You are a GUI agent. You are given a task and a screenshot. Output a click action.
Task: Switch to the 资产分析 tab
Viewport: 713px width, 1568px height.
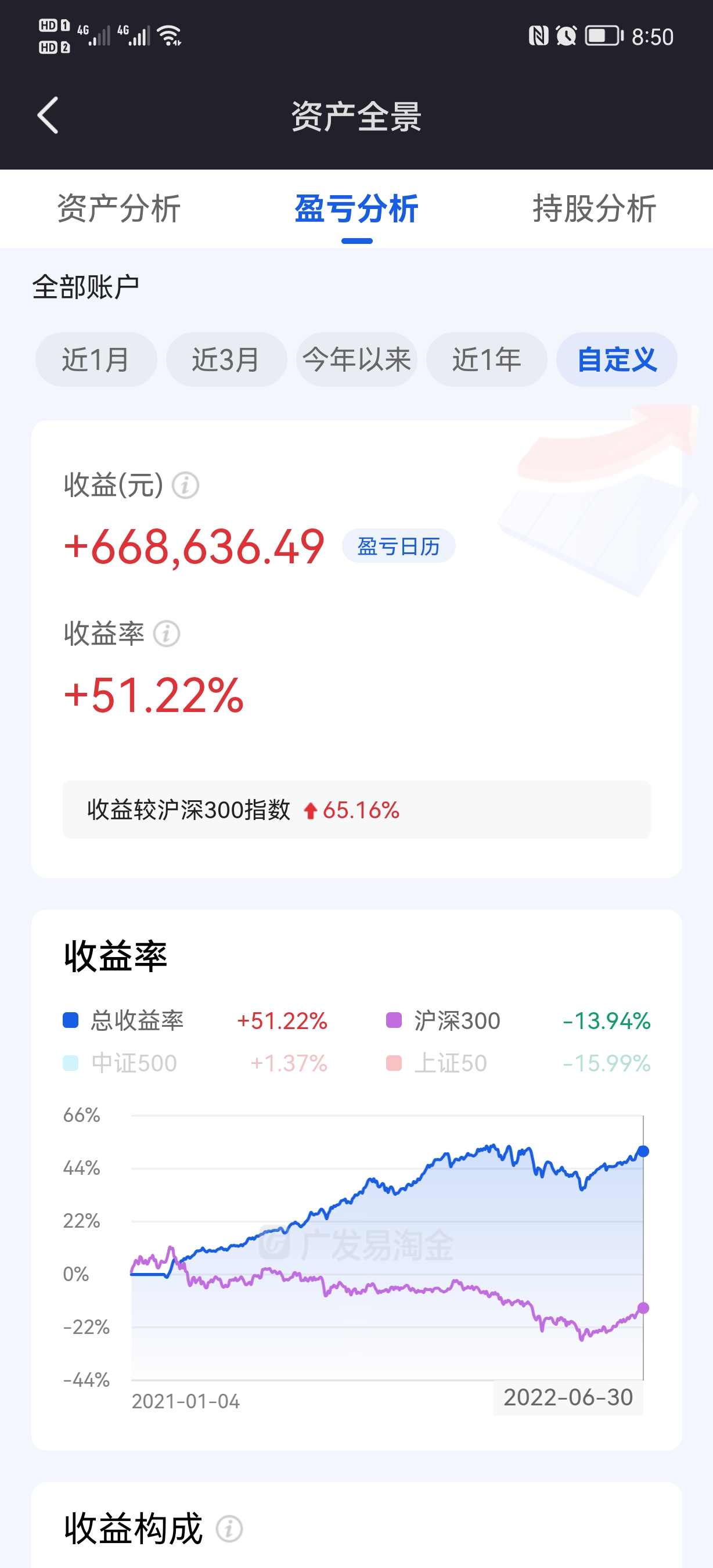tap(118, 209)
